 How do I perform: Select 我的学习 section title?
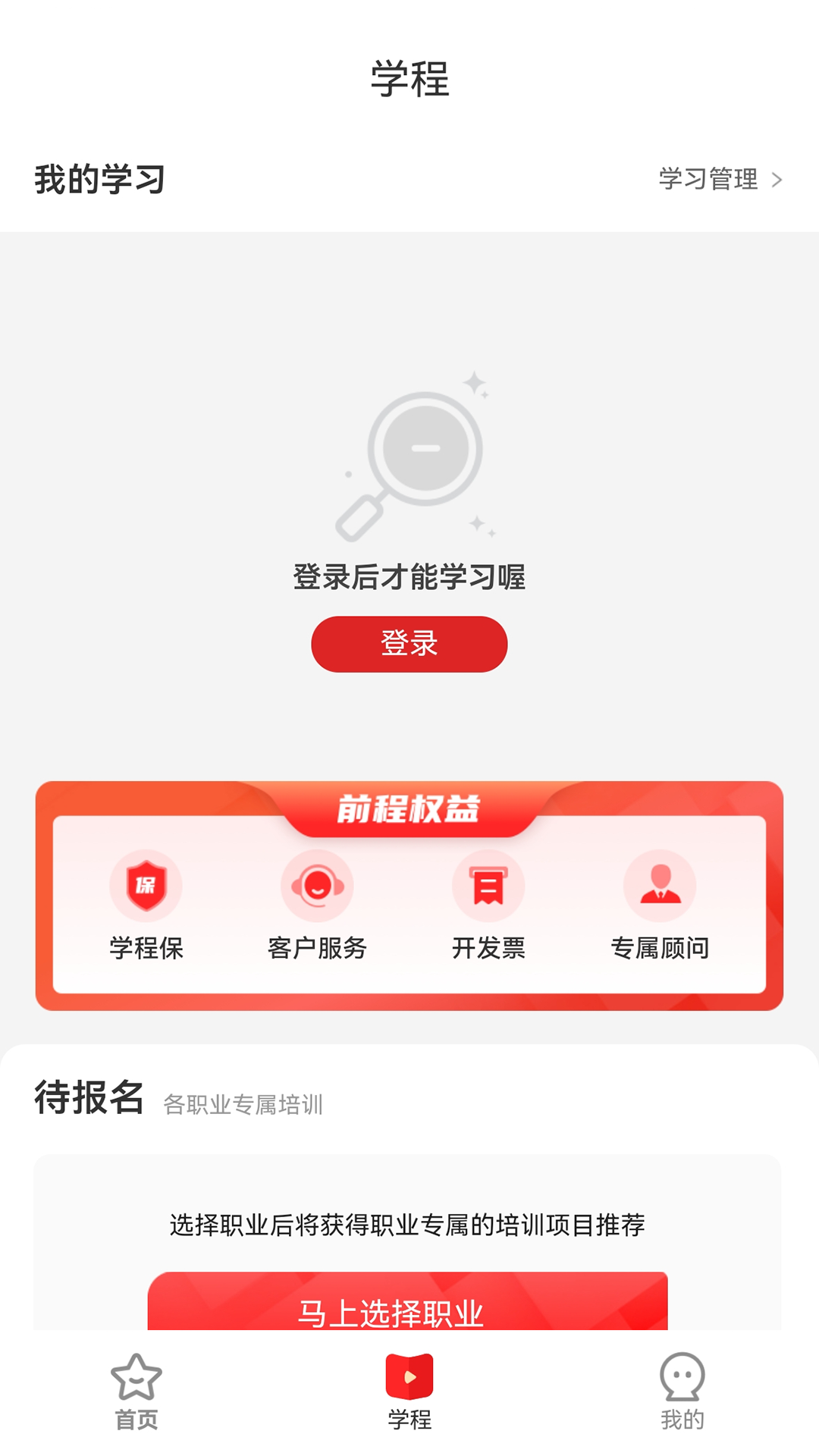coord(99,180)
